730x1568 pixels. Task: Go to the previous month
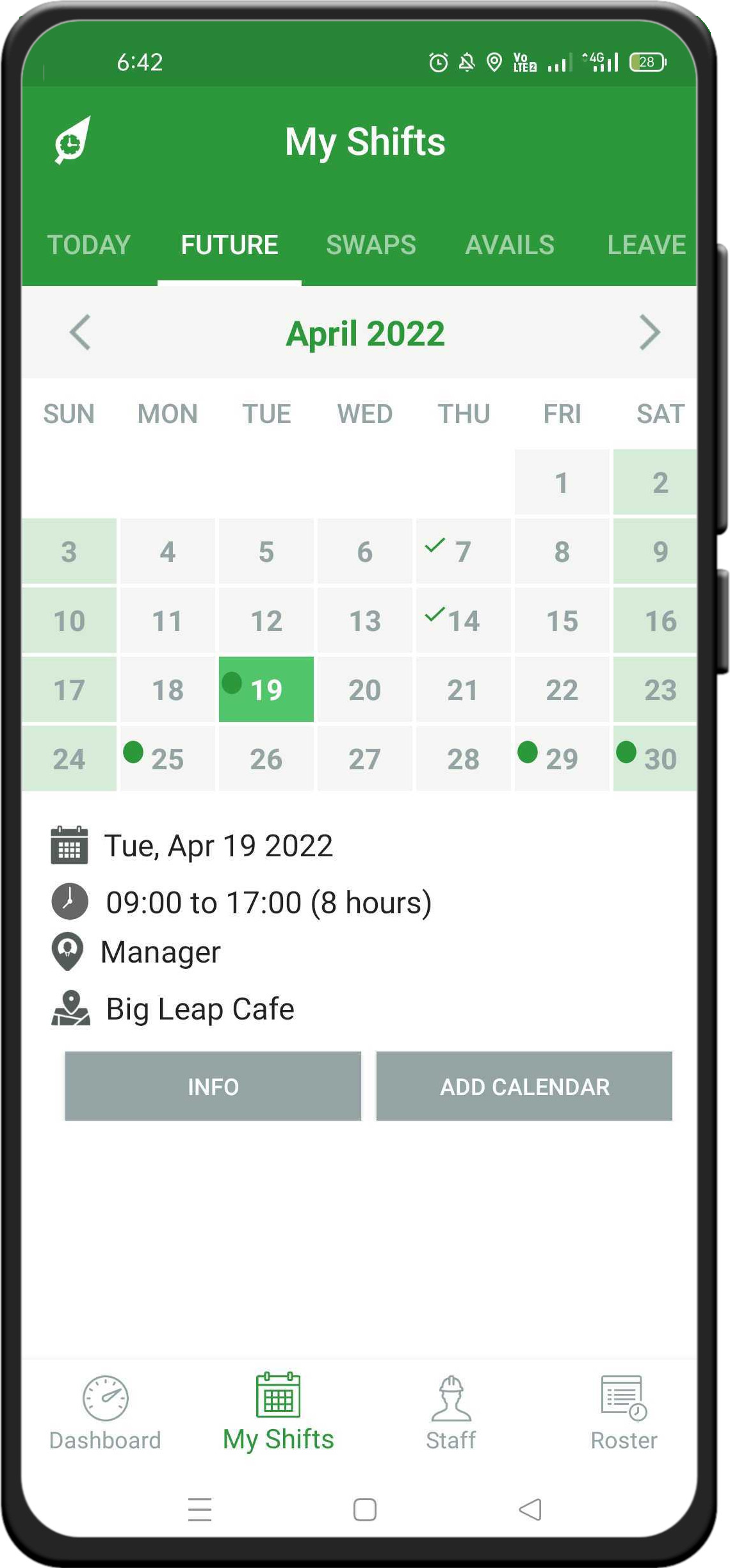pos(80,333)
